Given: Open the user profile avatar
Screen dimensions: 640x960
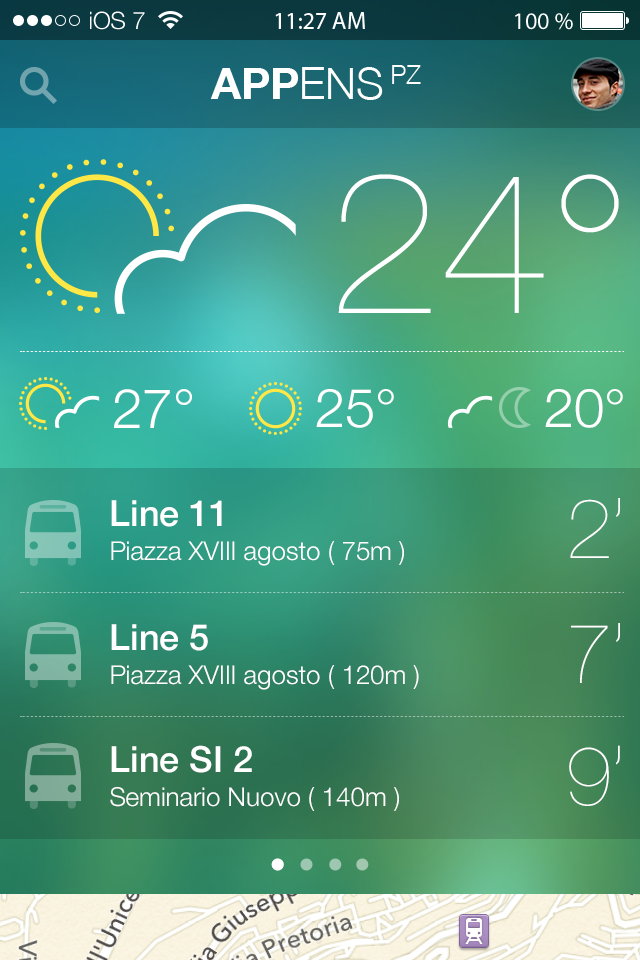Looking at the screenshot, I should 597,84.
